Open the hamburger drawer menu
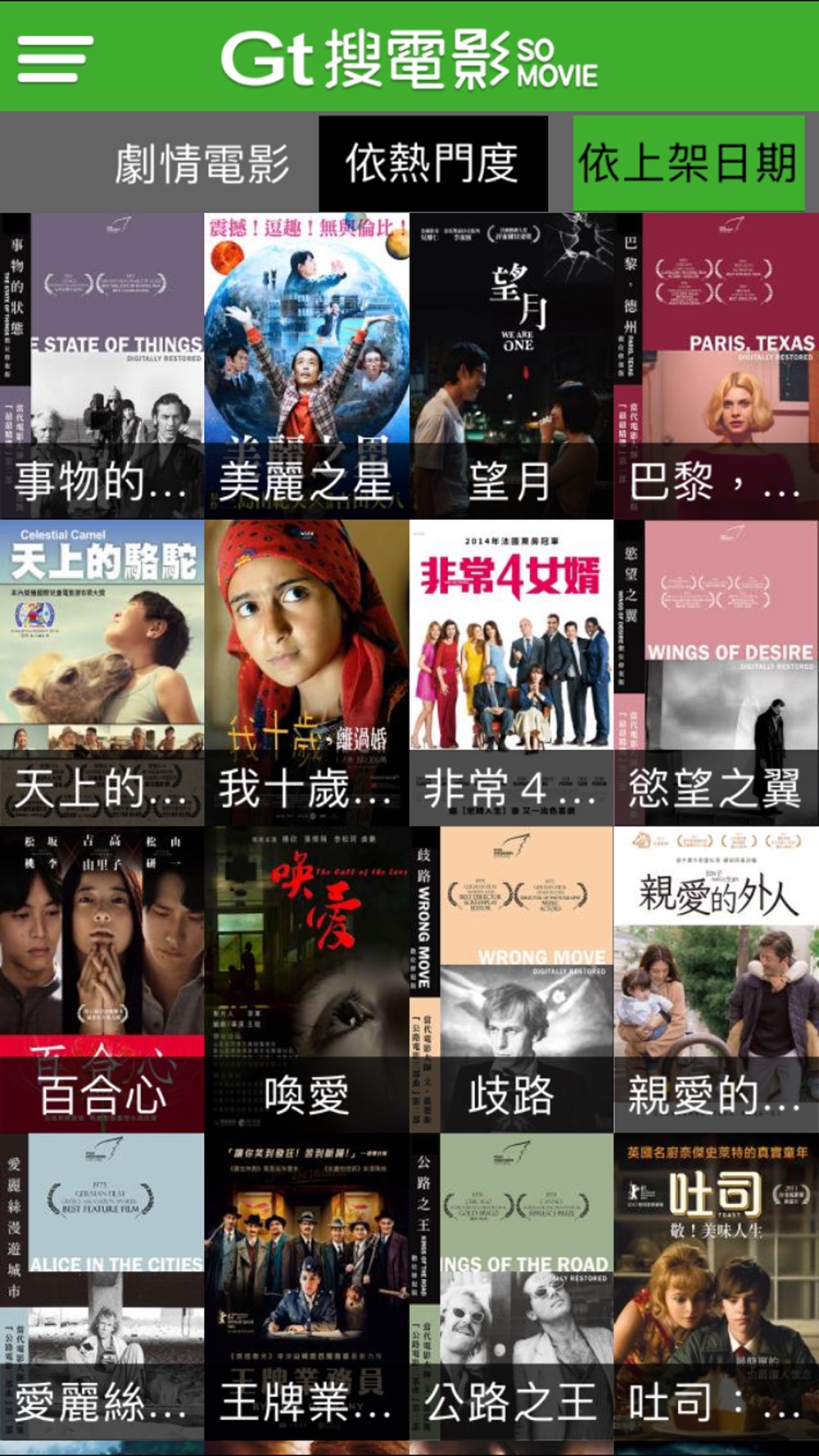The image size is (819, 1456). [x=55, y=58]
